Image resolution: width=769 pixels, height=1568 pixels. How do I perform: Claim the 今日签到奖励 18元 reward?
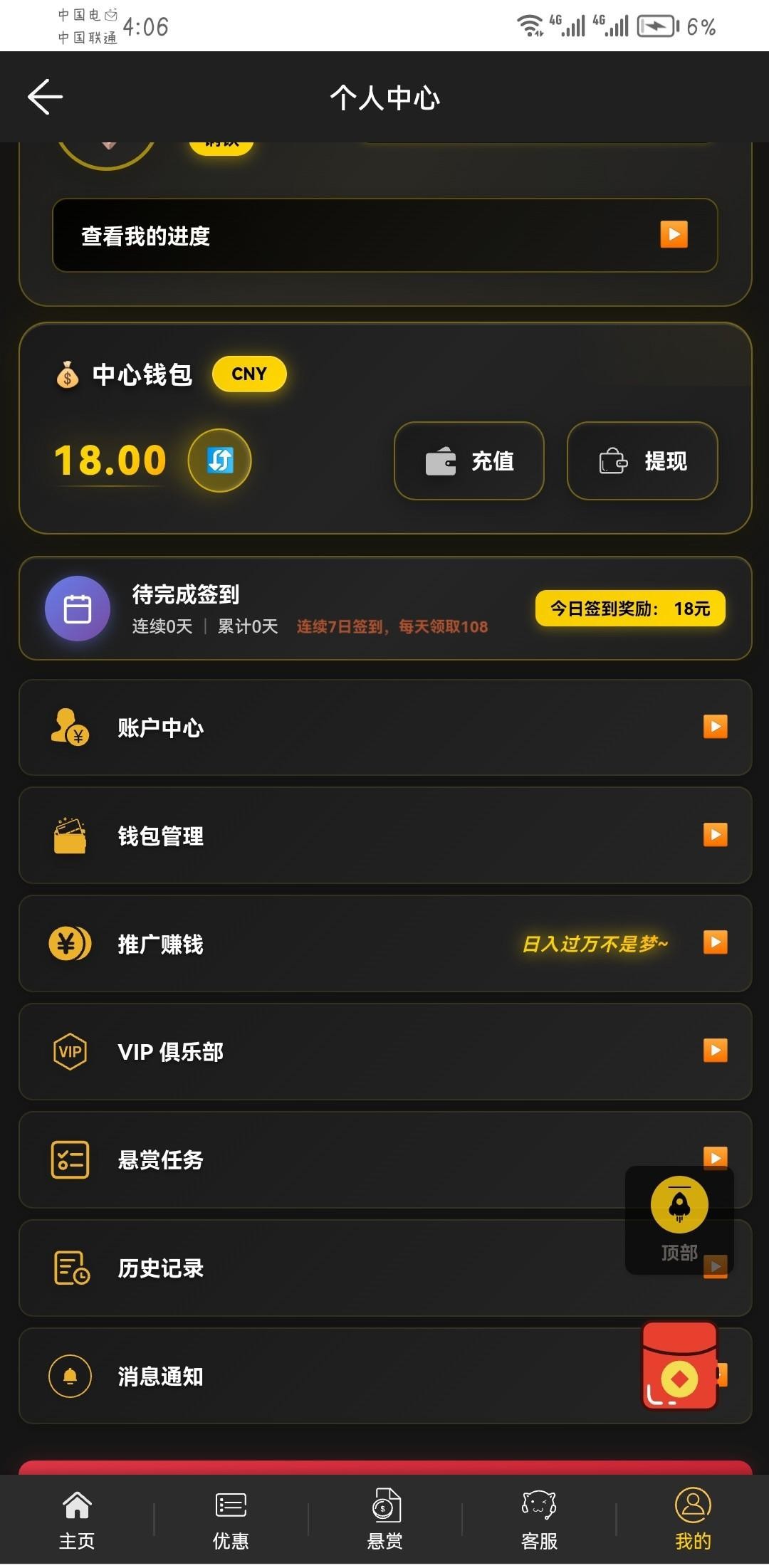[629, 609]
